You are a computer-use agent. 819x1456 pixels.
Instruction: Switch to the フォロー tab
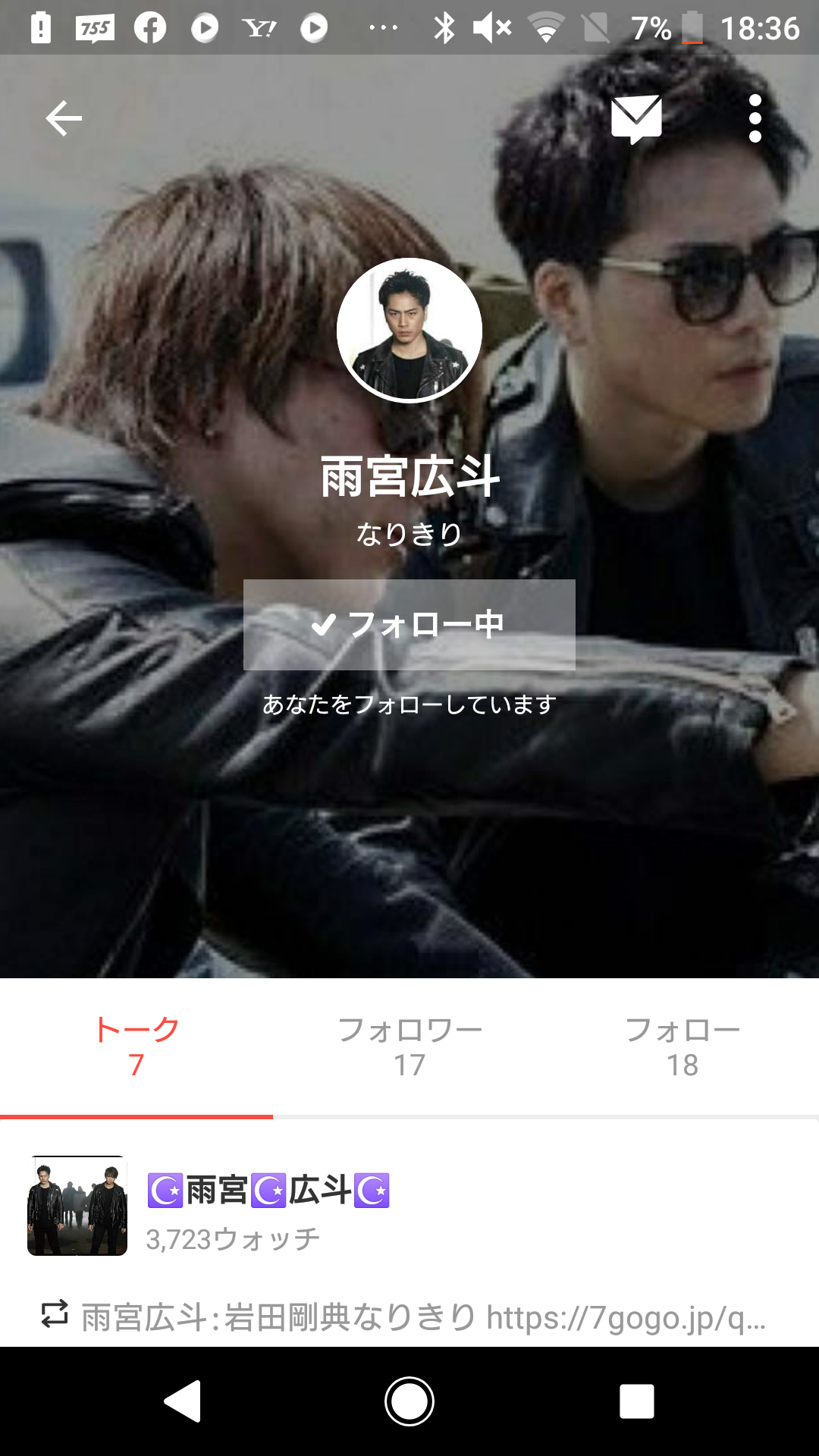[682, 1047]
